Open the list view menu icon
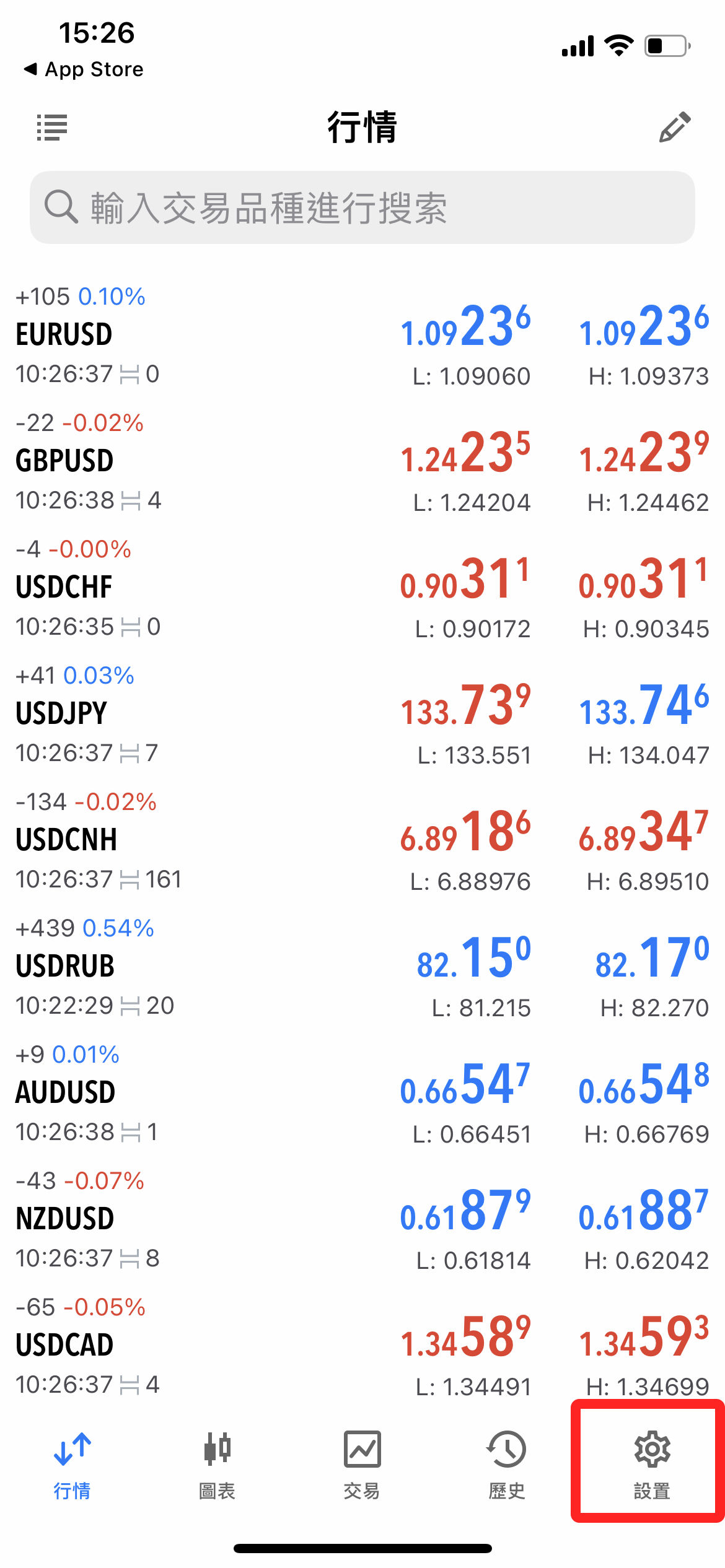Viewport: 725px width, 1568px height. pyautogui.click(x=52, y=128)
